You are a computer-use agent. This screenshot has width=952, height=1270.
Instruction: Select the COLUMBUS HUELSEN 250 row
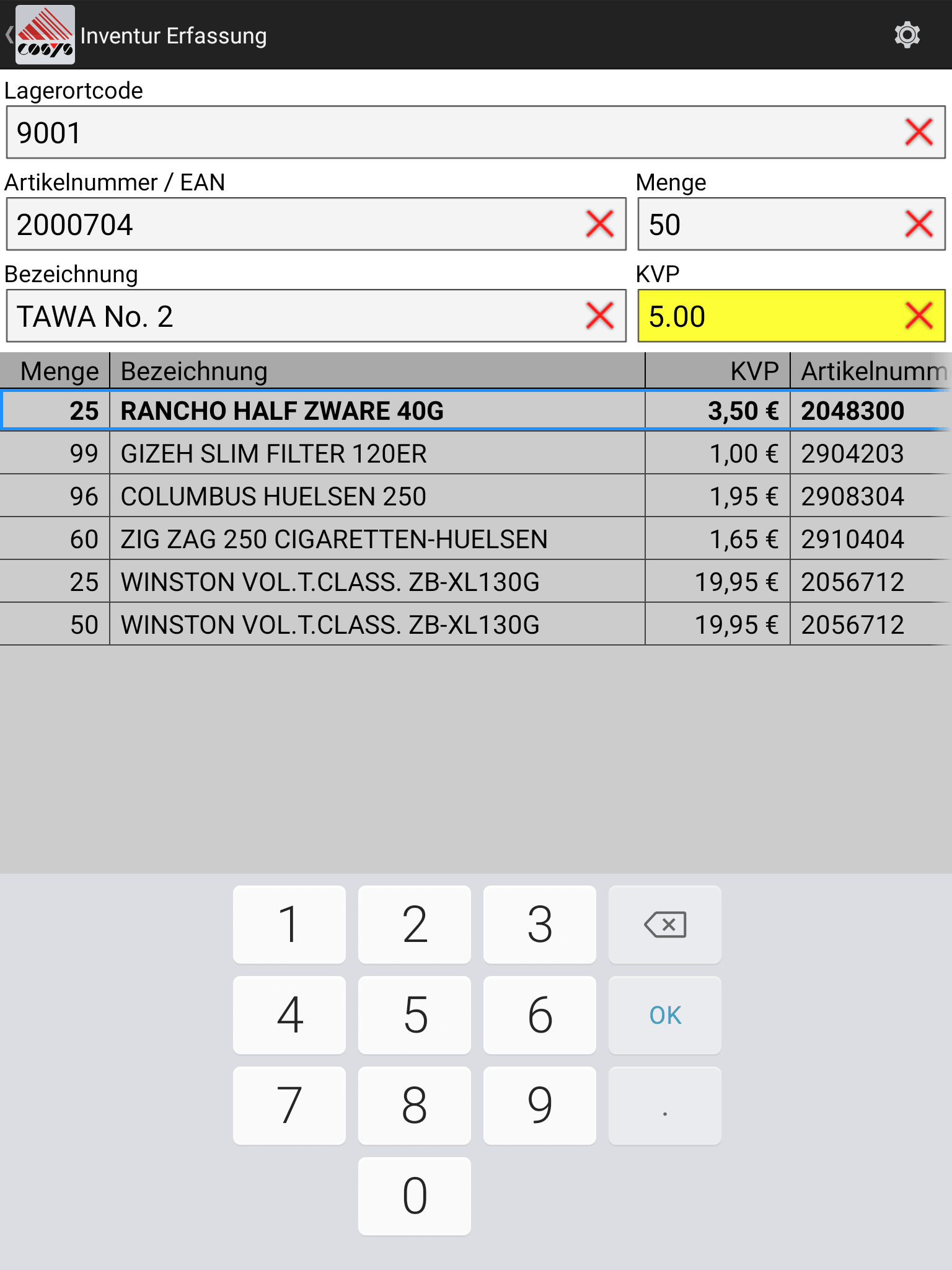(x=372, y=496)
